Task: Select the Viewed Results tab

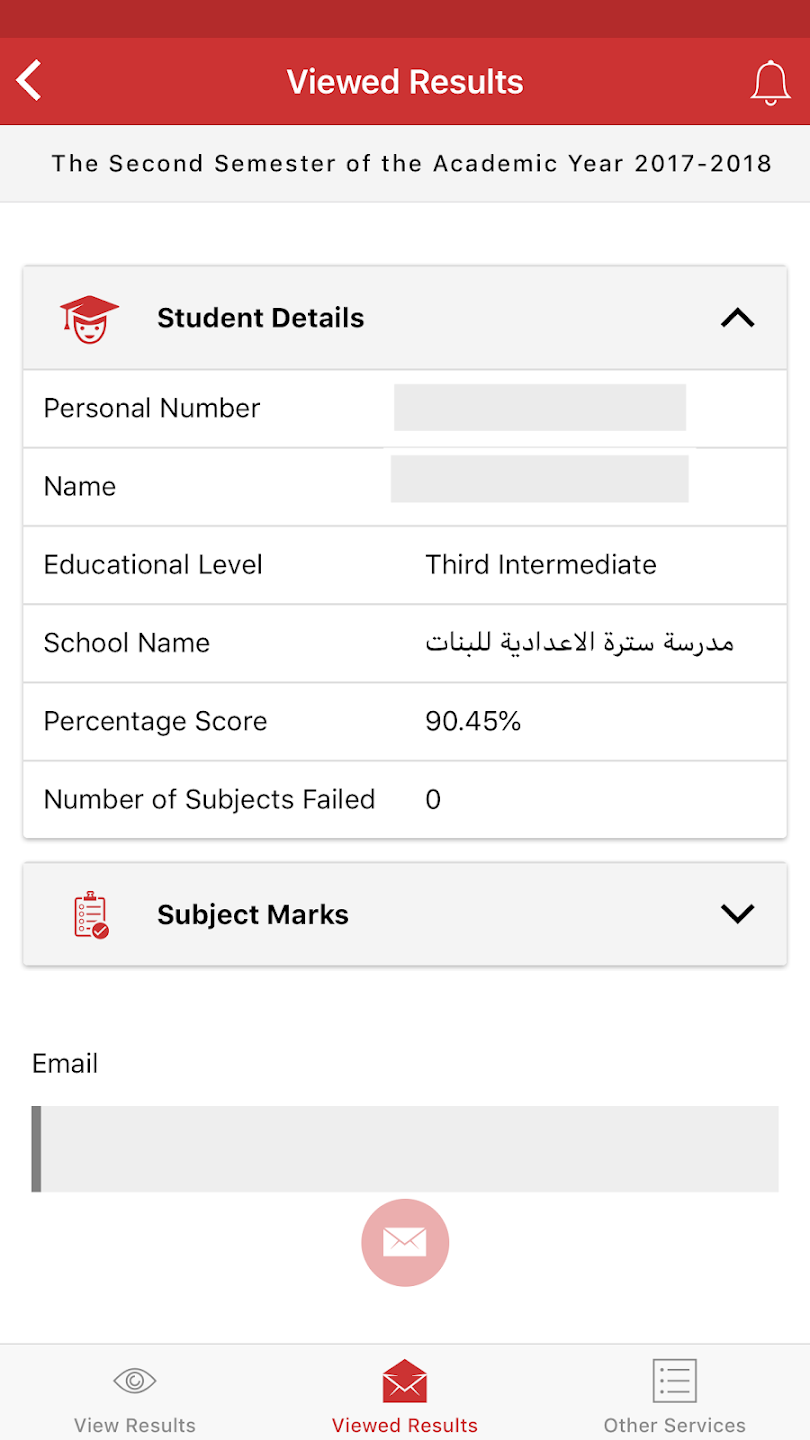Action: [x=405, y=1396]
